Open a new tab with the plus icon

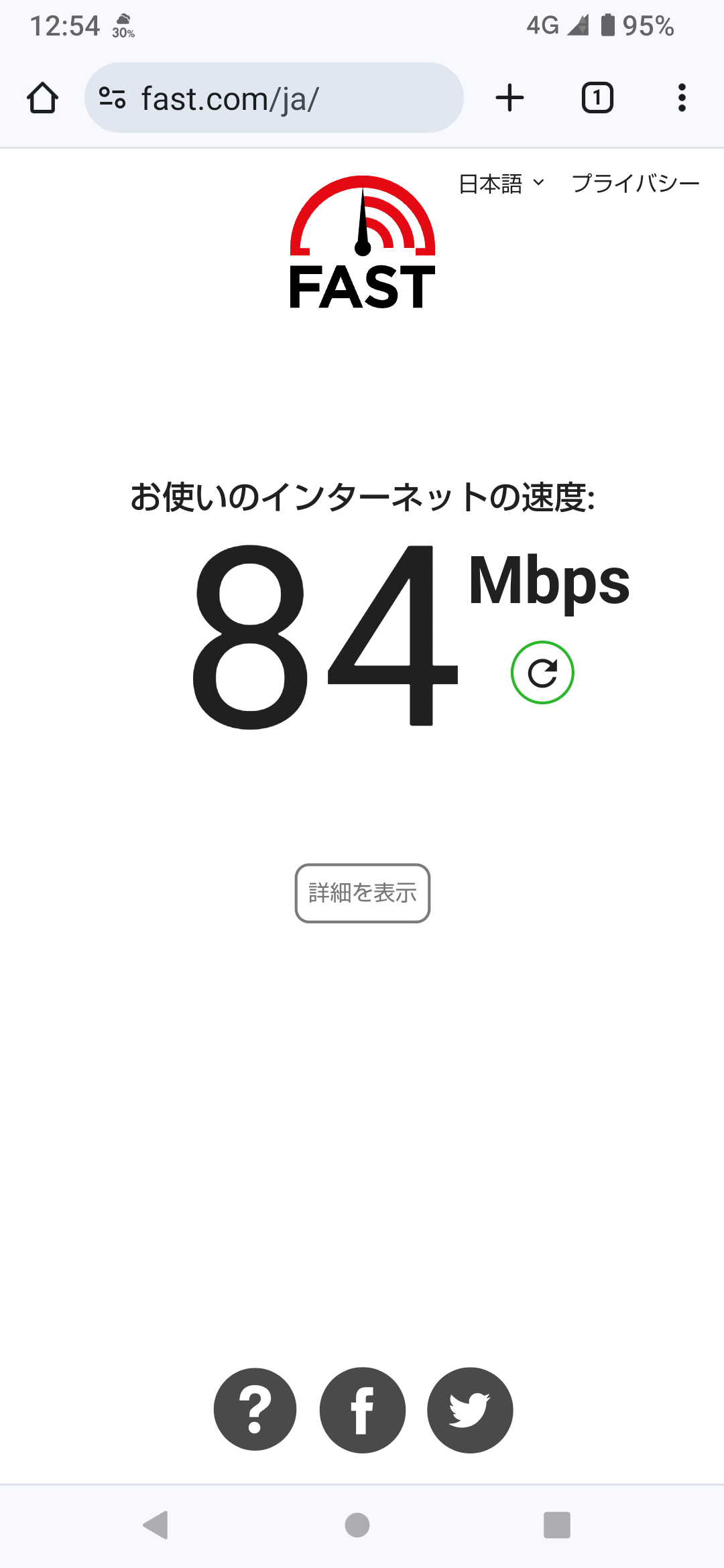[509, 98]
